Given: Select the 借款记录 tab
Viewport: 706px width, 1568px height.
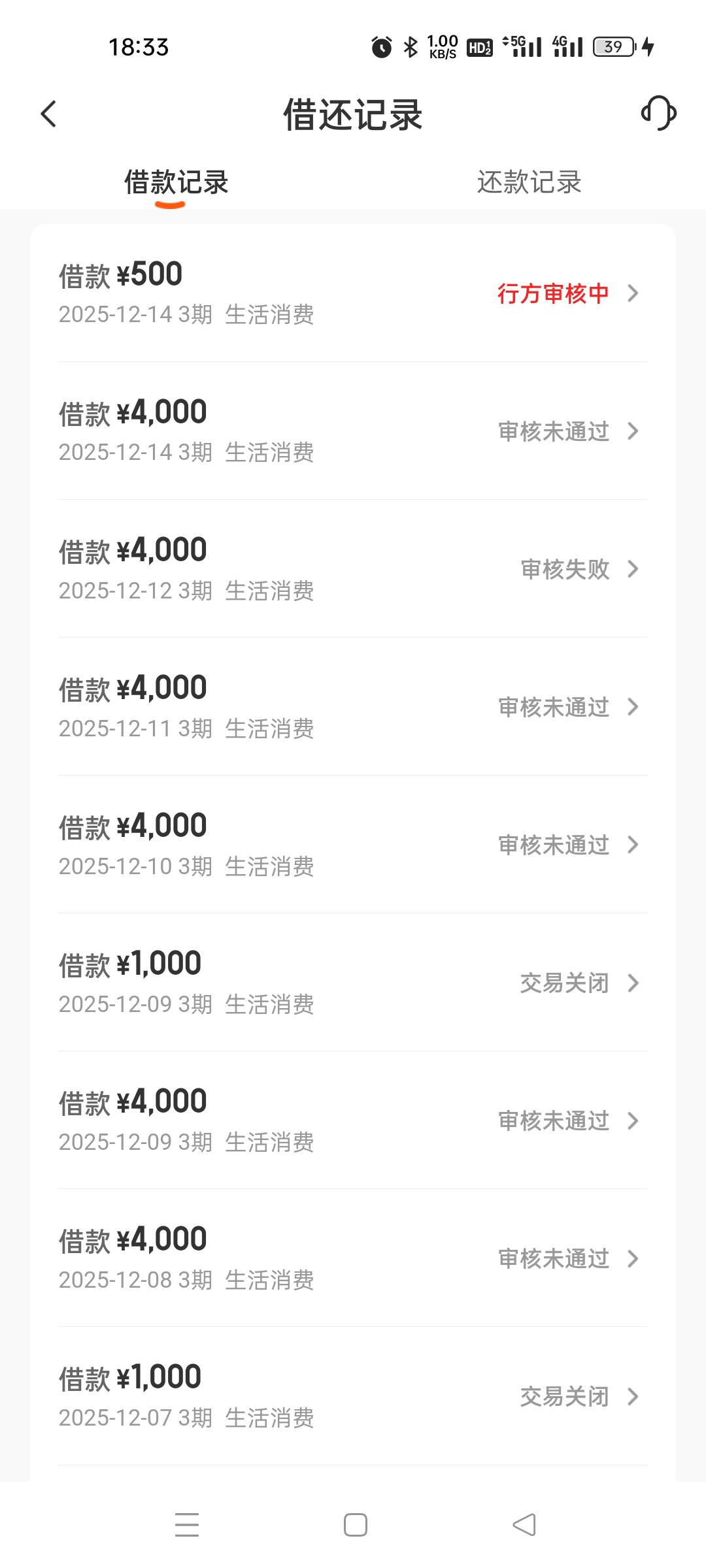Looking at the screenshot, I should click(x=176, y=182).
